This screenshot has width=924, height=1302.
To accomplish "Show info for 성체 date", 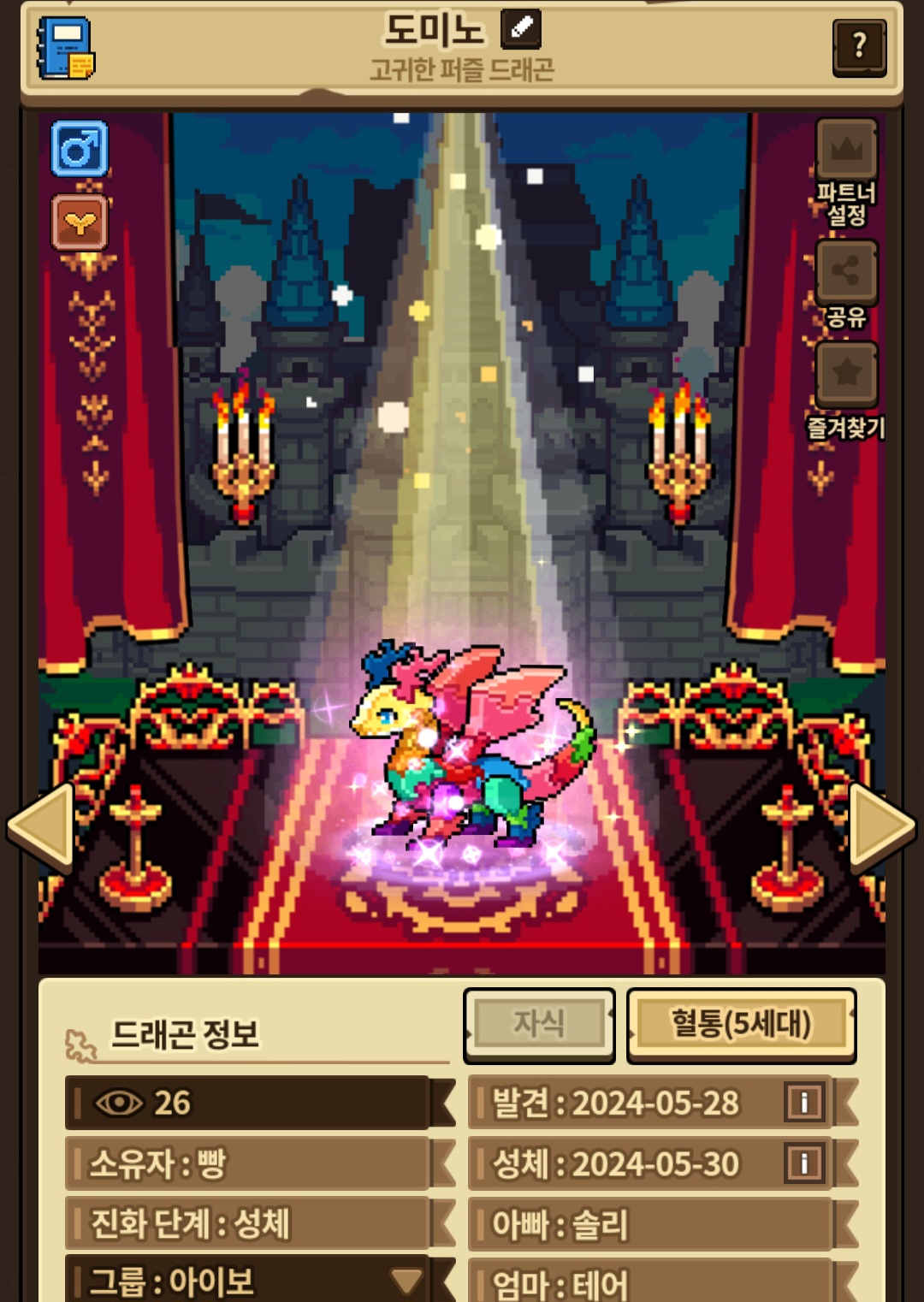I will point(803,1163).
